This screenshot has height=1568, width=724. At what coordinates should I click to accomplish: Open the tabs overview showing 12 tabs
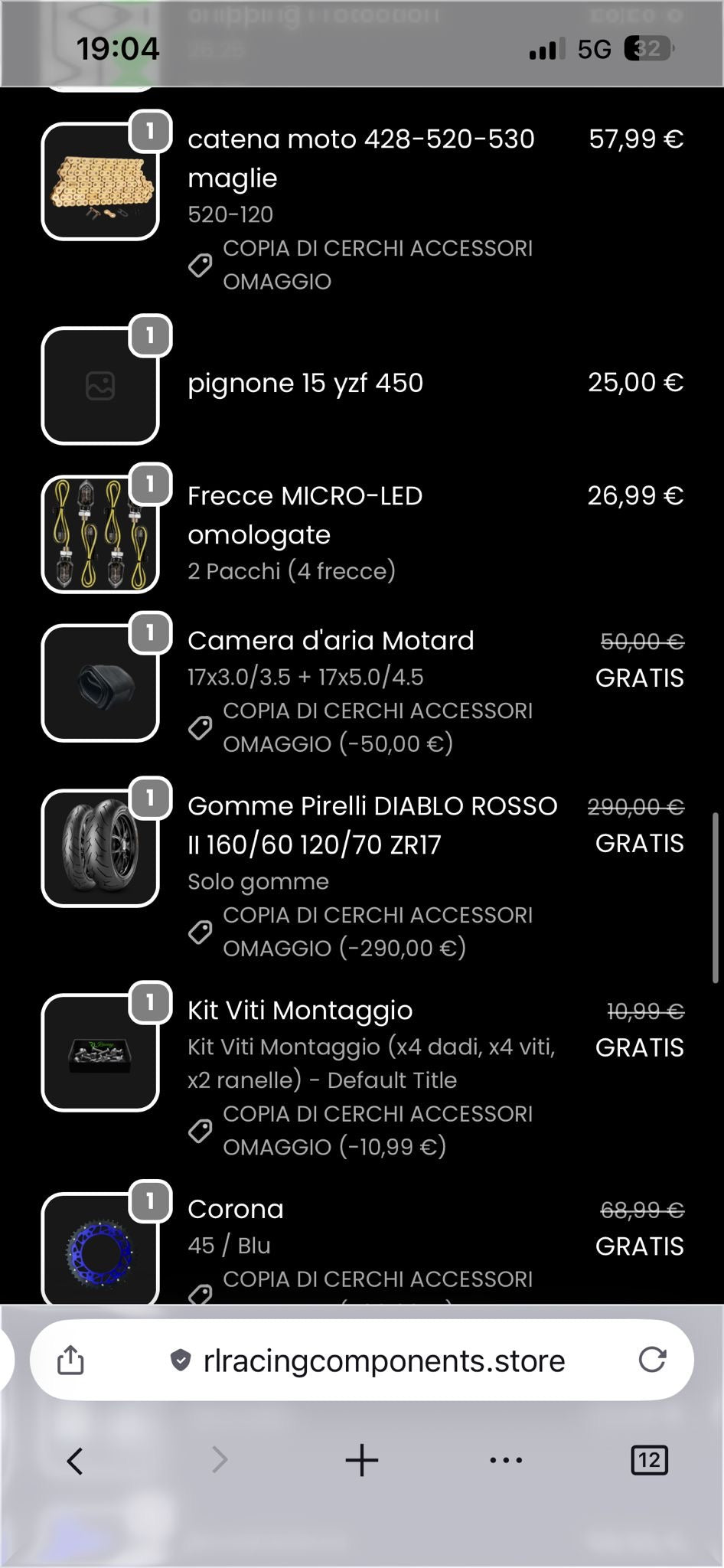[650, 1460]
